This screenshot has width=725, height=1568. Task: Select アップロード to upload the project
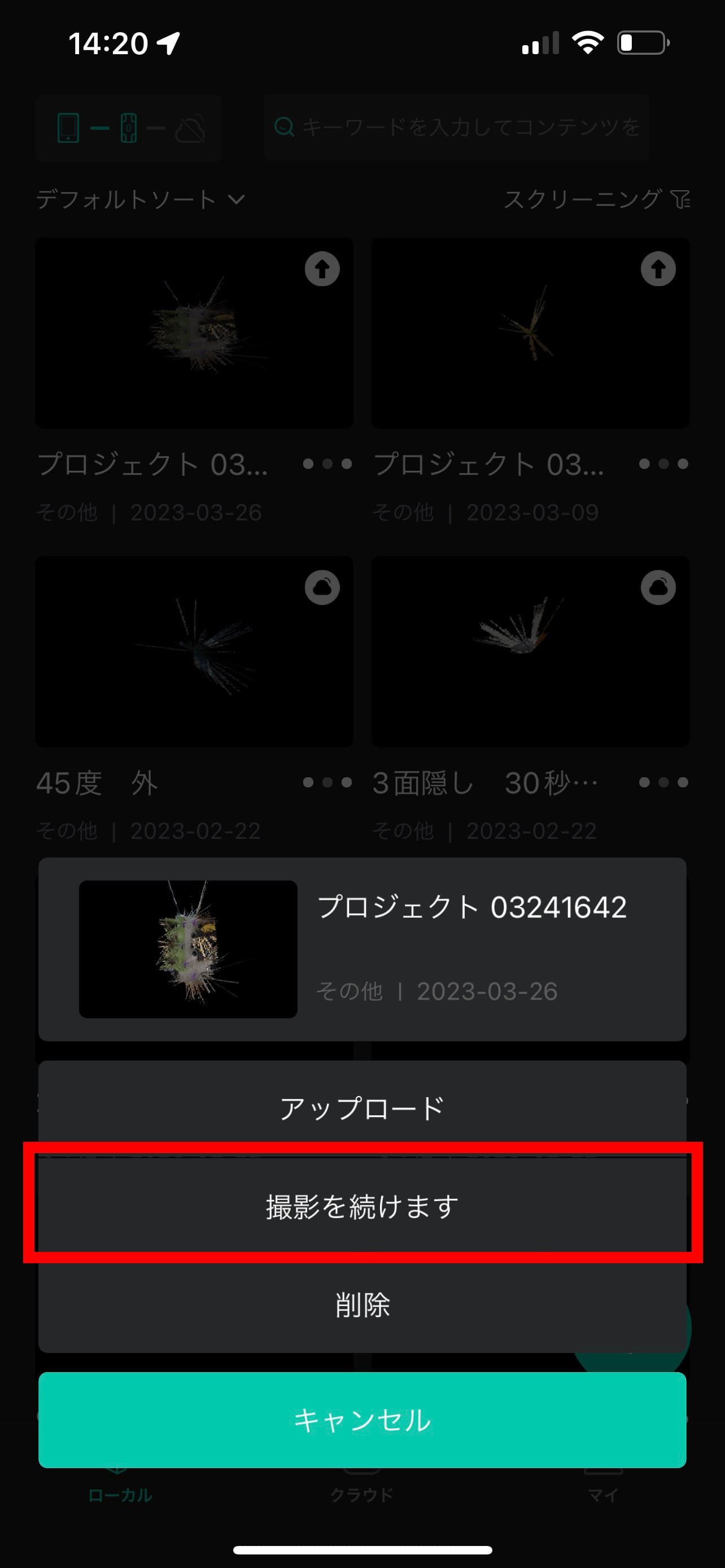click(362, 1109)
